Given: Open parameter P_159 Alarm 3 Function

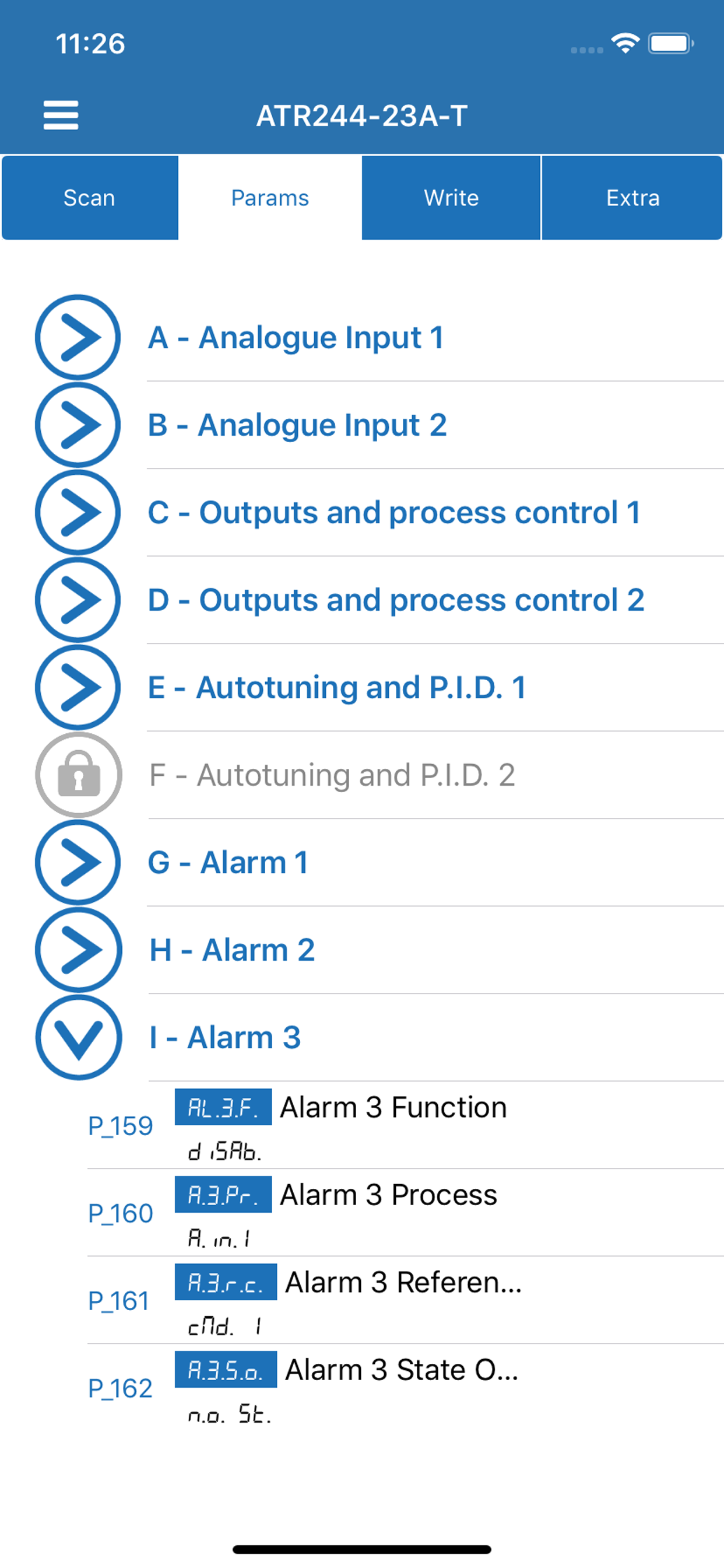Looking at the screenshot, I should tap(405, 1125).
